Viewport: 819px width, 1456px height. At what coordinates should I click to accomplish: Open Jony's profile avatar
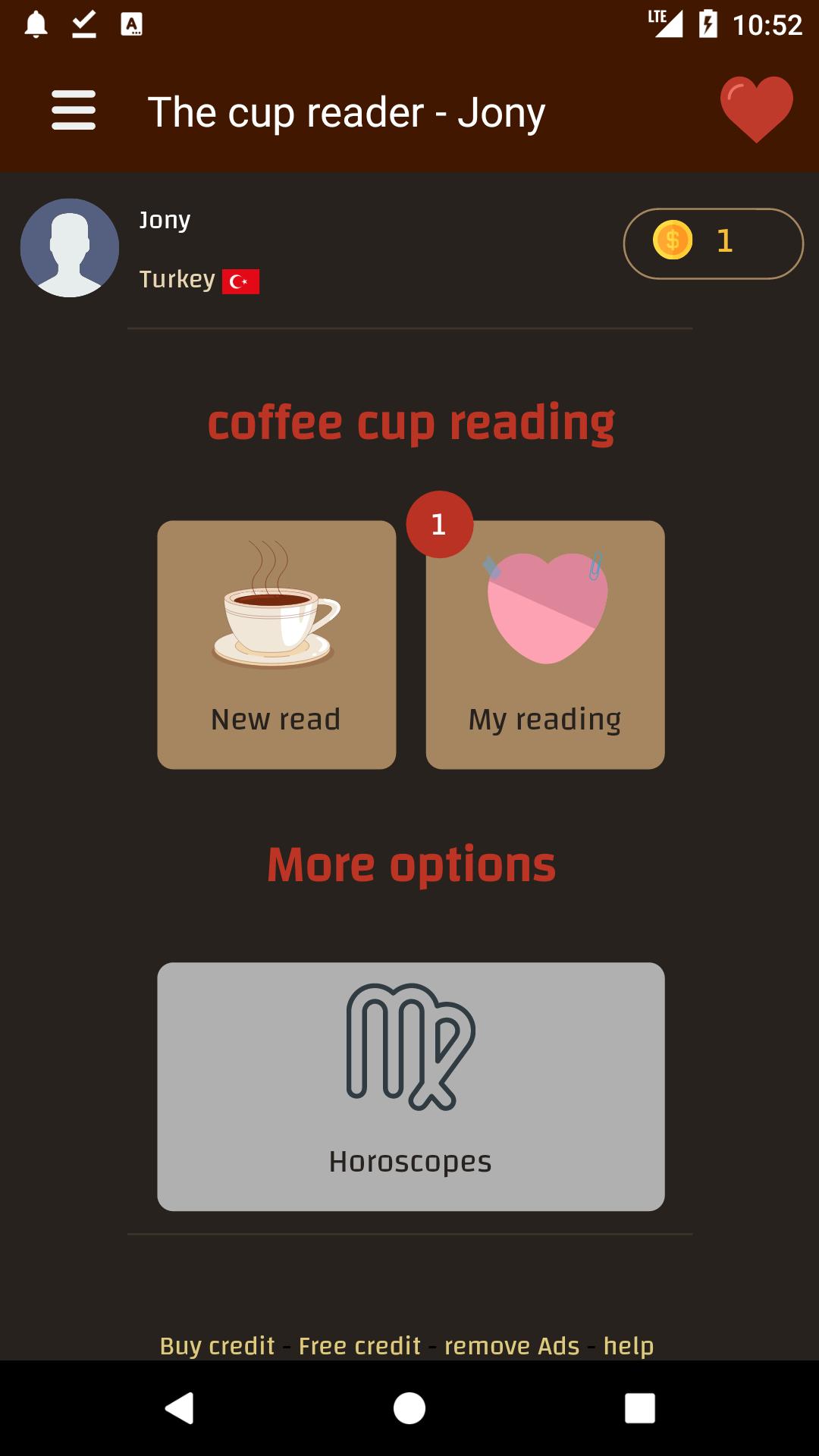click(x=70, y=248)
